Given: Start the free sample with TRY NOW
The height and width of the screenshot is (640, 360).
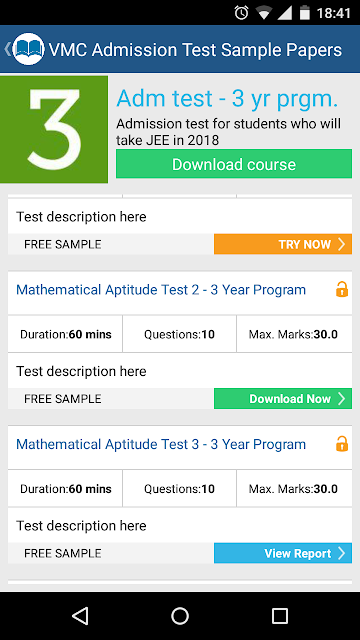Looking at the screenshot, I should (x=283, y=244).
